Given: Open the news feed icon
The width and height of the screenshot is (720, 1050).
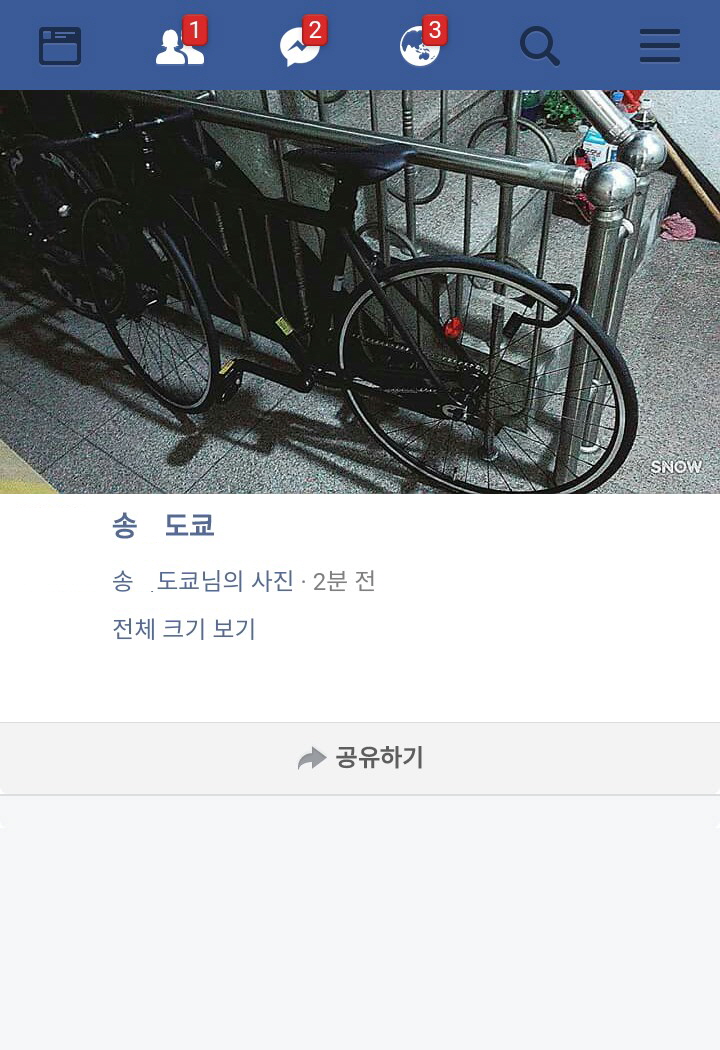Looking at the screenshot, I should [60, 46].
